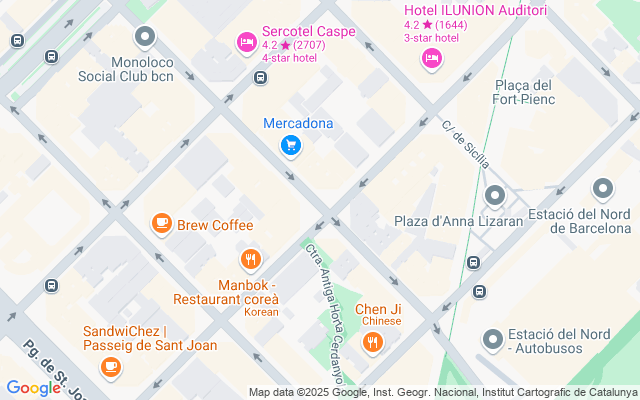Open the SandwiChez Passeig de Sant Joan marker

coord(111,366)
